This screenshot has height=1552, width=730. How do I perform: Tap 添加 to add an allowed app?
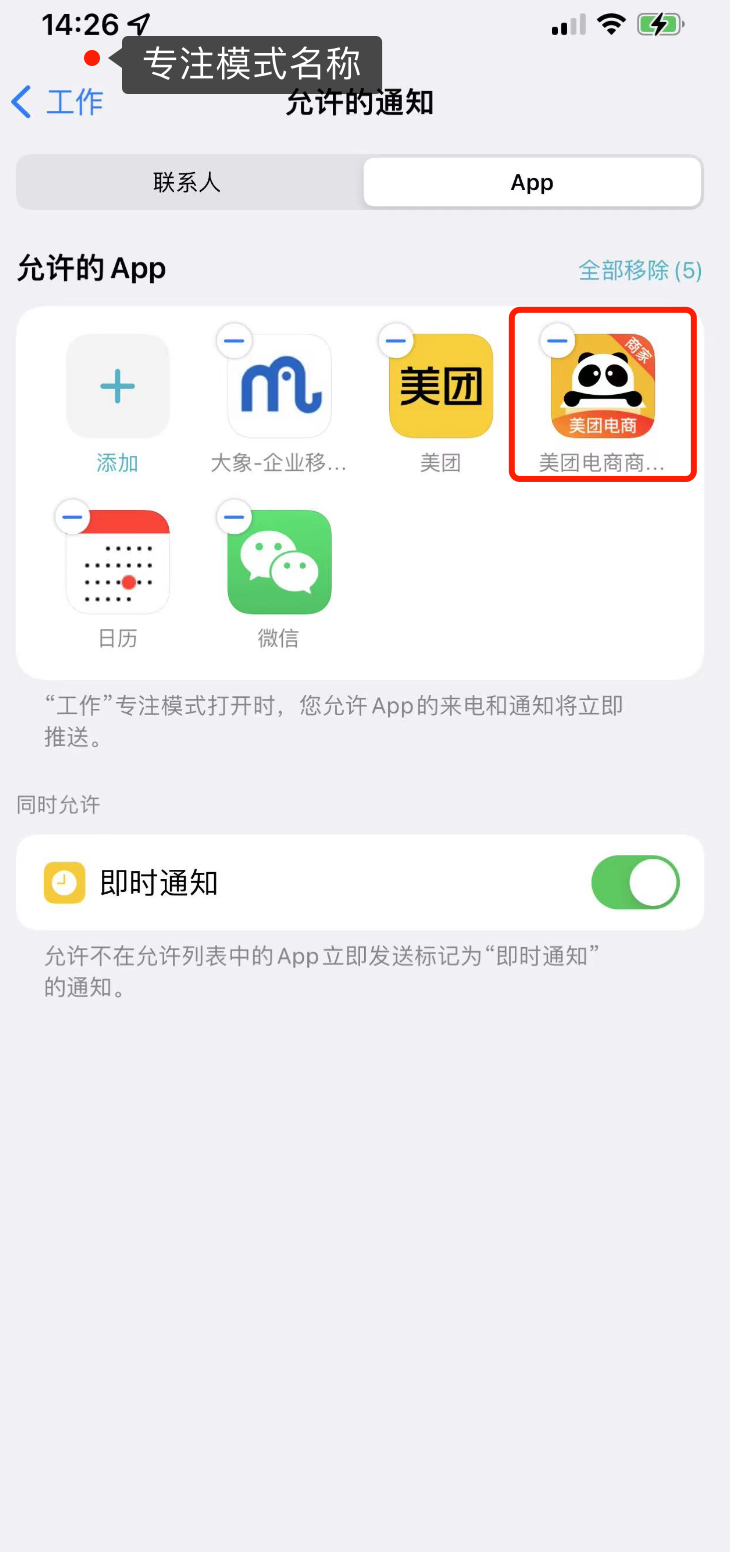[x=117, y=400]
